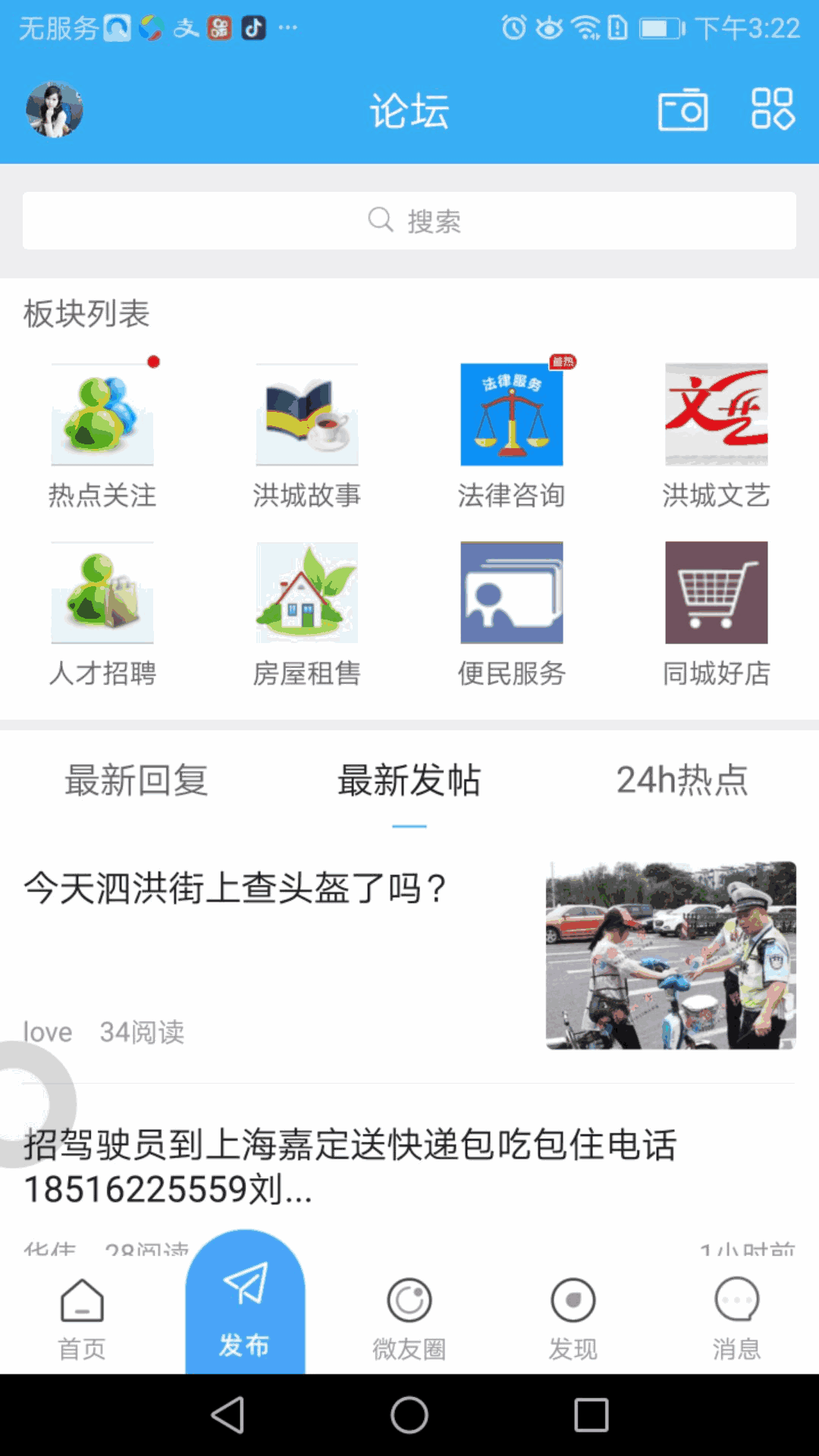Open 消息 in bottom navigation
Viewport: 819px width, 1456px height.
click(736, 1319)
